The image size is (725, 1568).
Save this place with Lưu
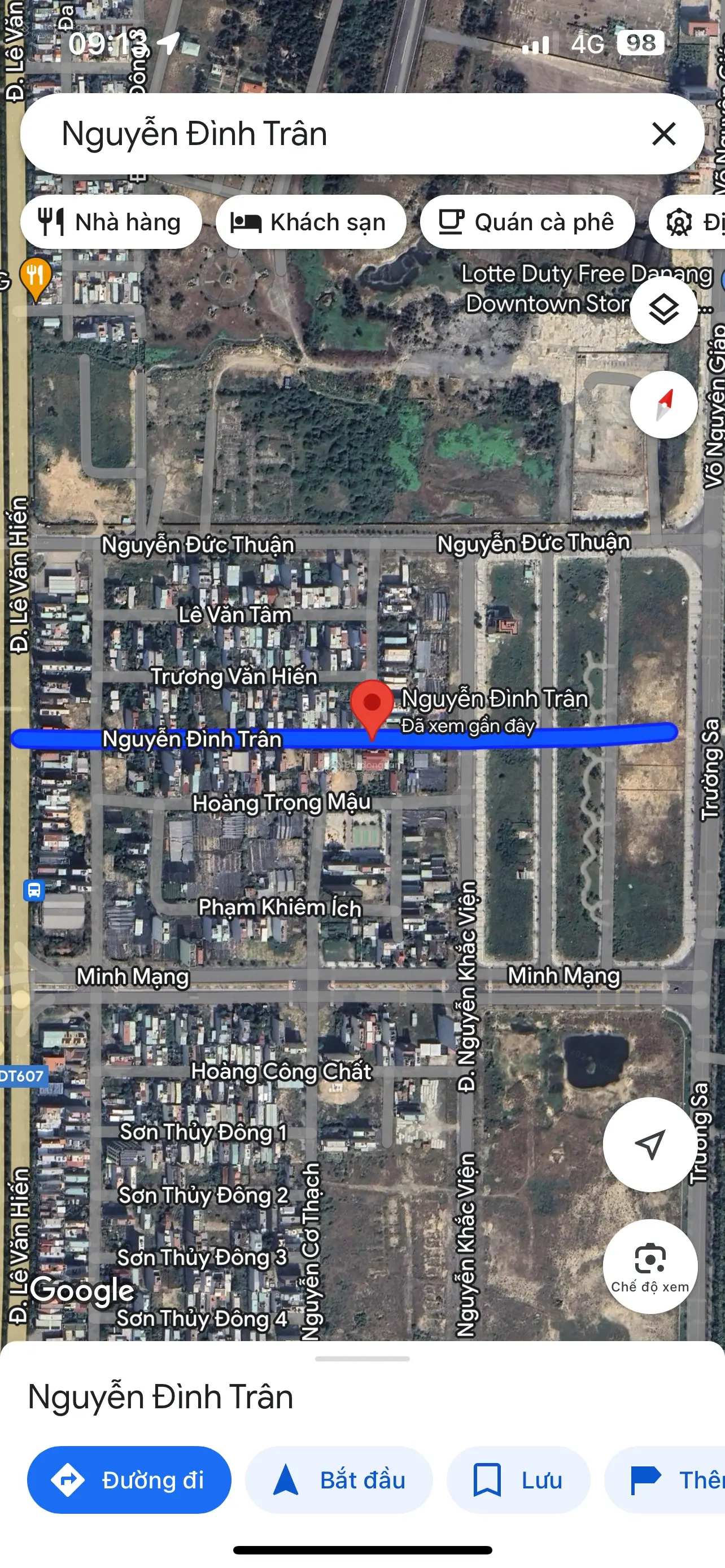[x=518, y=1480]
